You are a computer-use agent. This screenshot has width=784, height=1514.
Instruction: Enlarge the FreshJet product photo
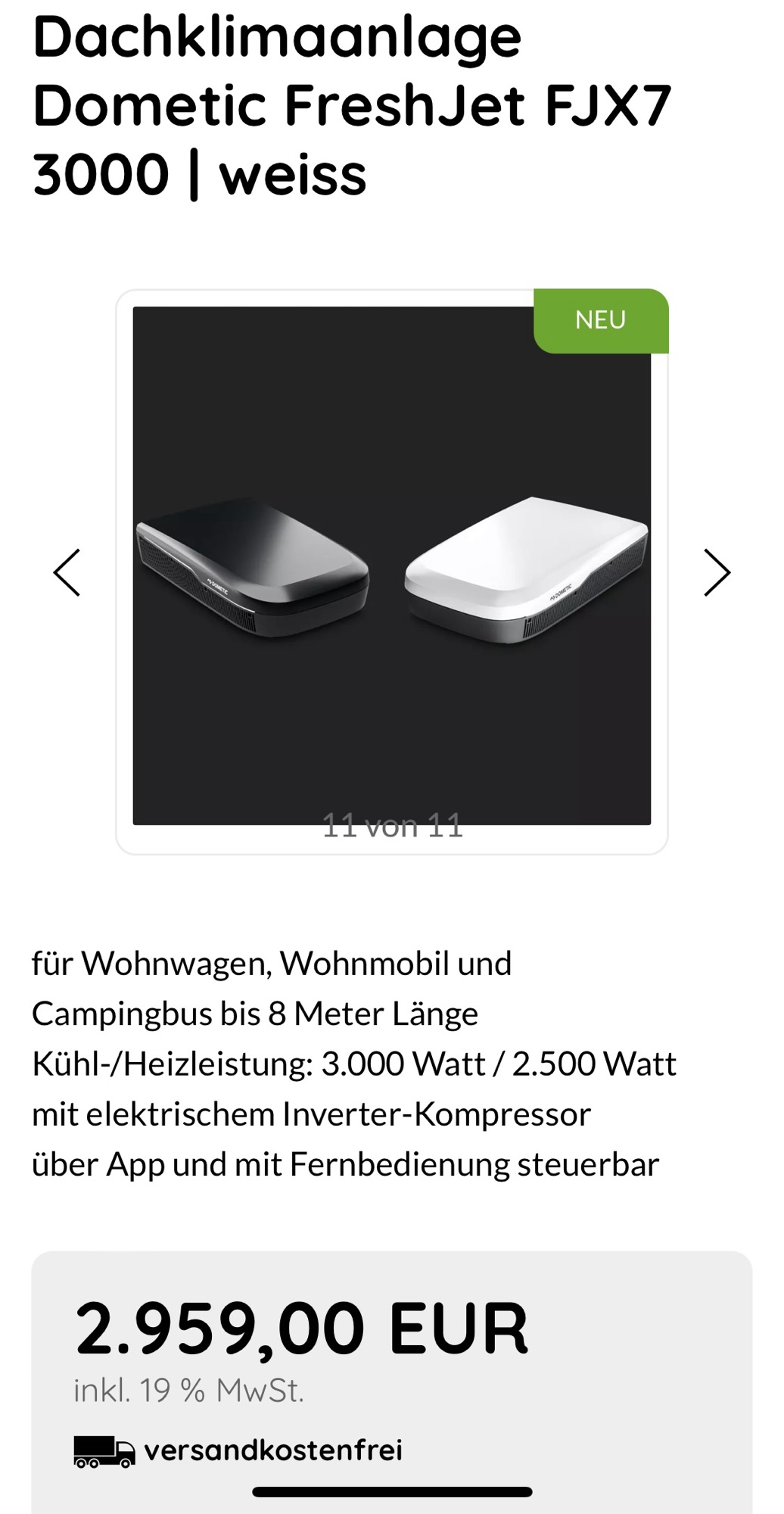coord(391,565)
